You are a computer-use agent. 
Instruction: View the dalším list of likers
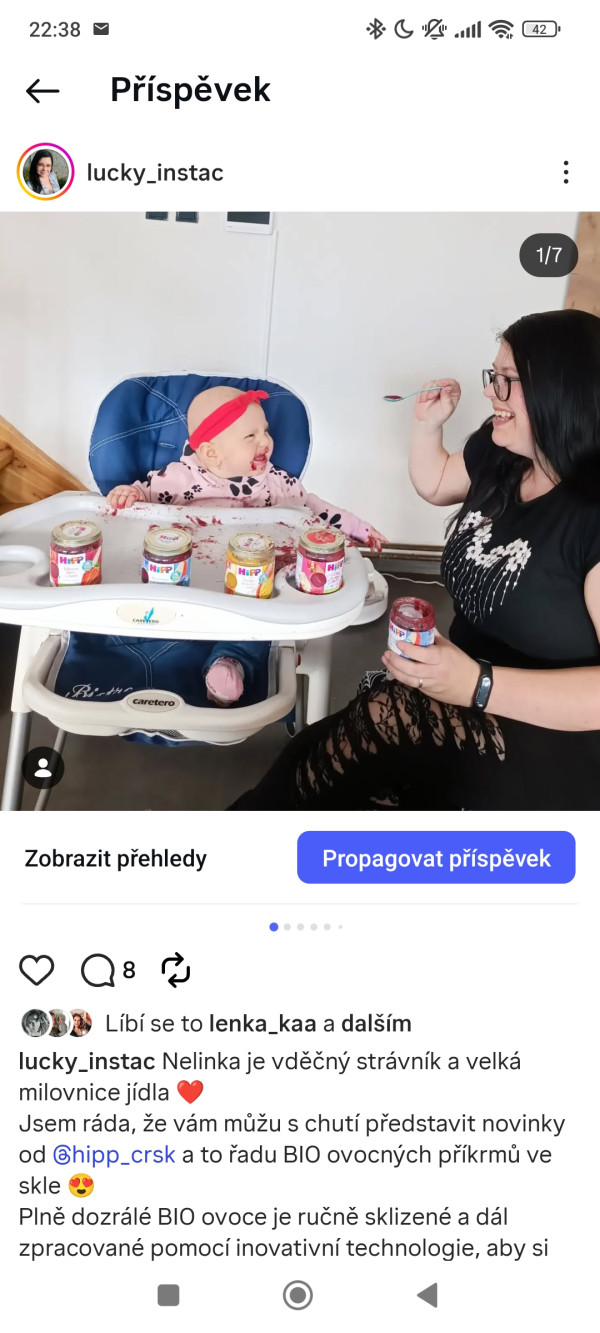point(376,1024)
